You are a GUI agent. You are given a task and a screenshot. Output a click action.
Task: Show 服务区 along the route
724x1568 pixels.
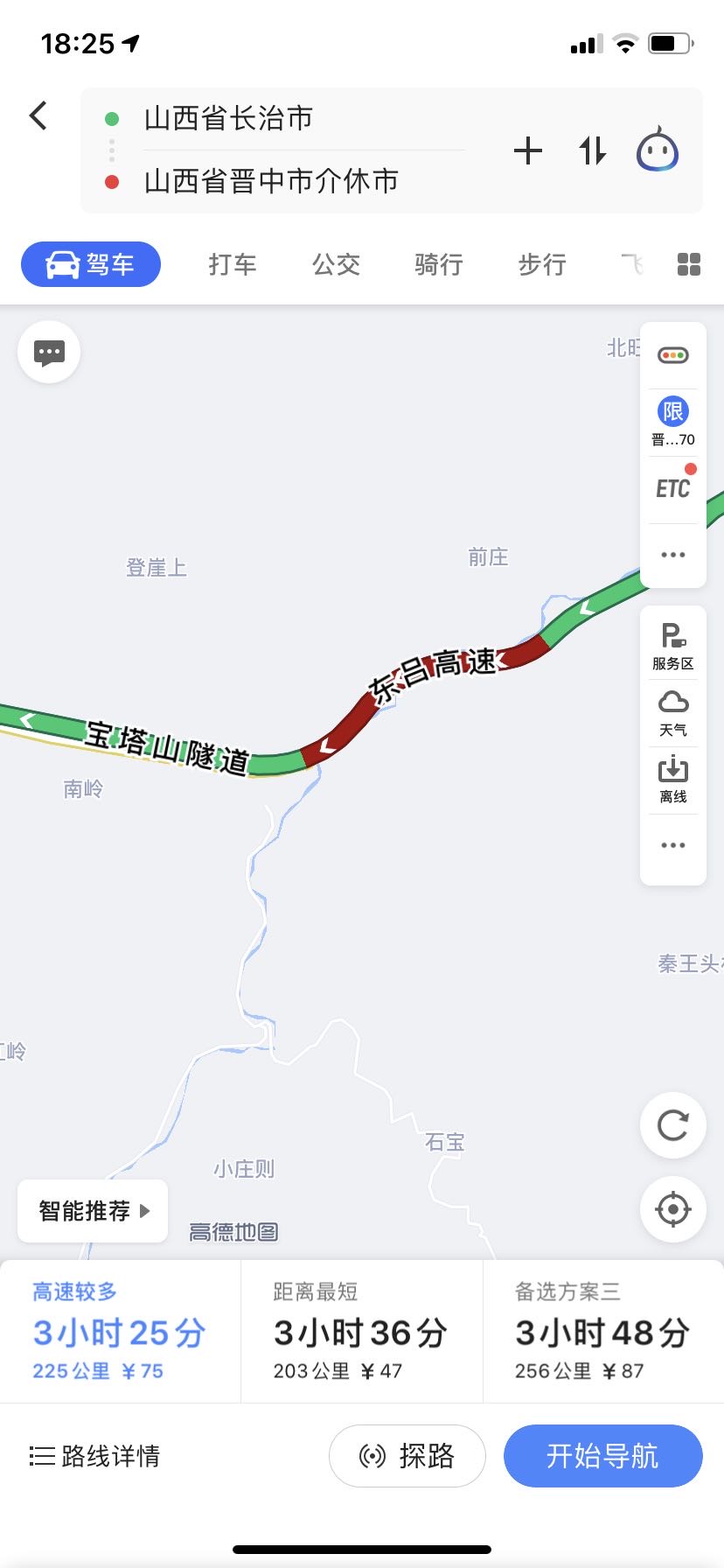tap(673, 646)
